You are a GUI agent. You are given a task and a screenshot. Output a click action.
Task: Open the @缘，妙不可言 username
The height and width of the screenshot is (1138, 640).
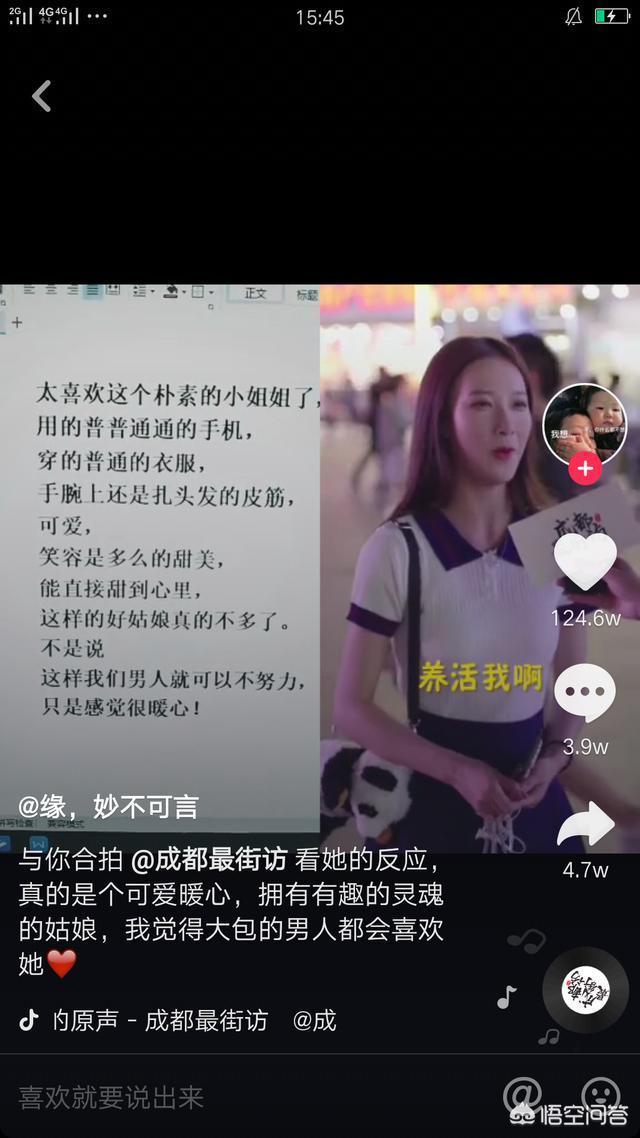(108, 806)
